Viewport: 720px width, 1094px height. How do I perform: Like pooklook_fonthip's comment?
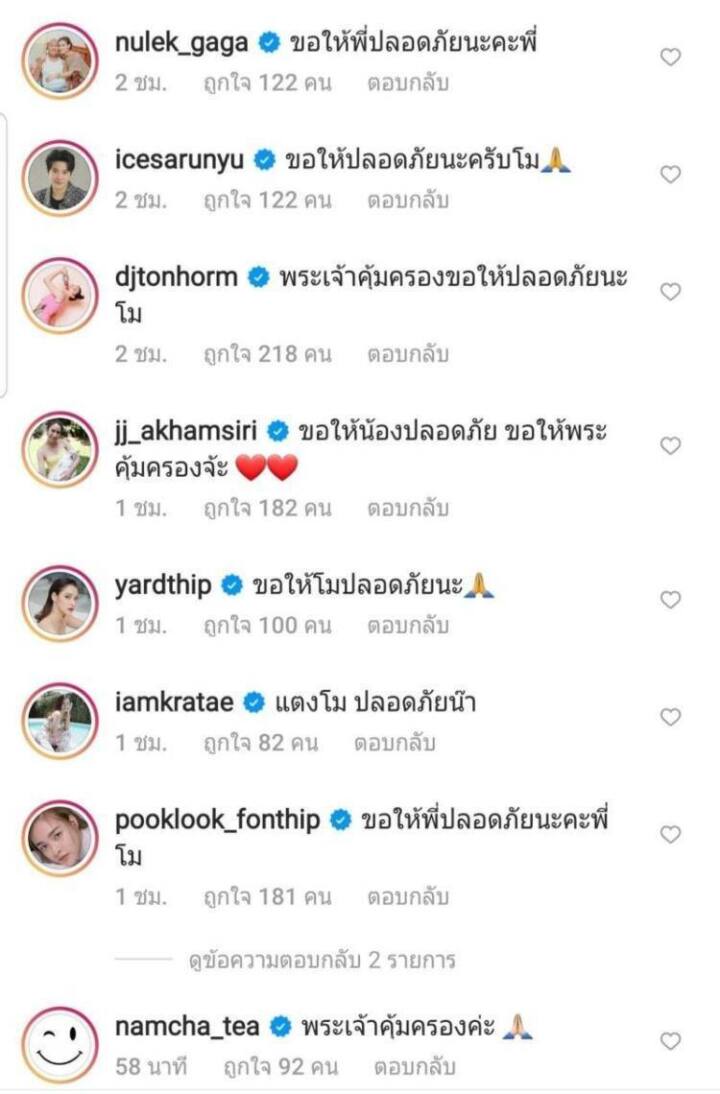[x=670, y=833]
